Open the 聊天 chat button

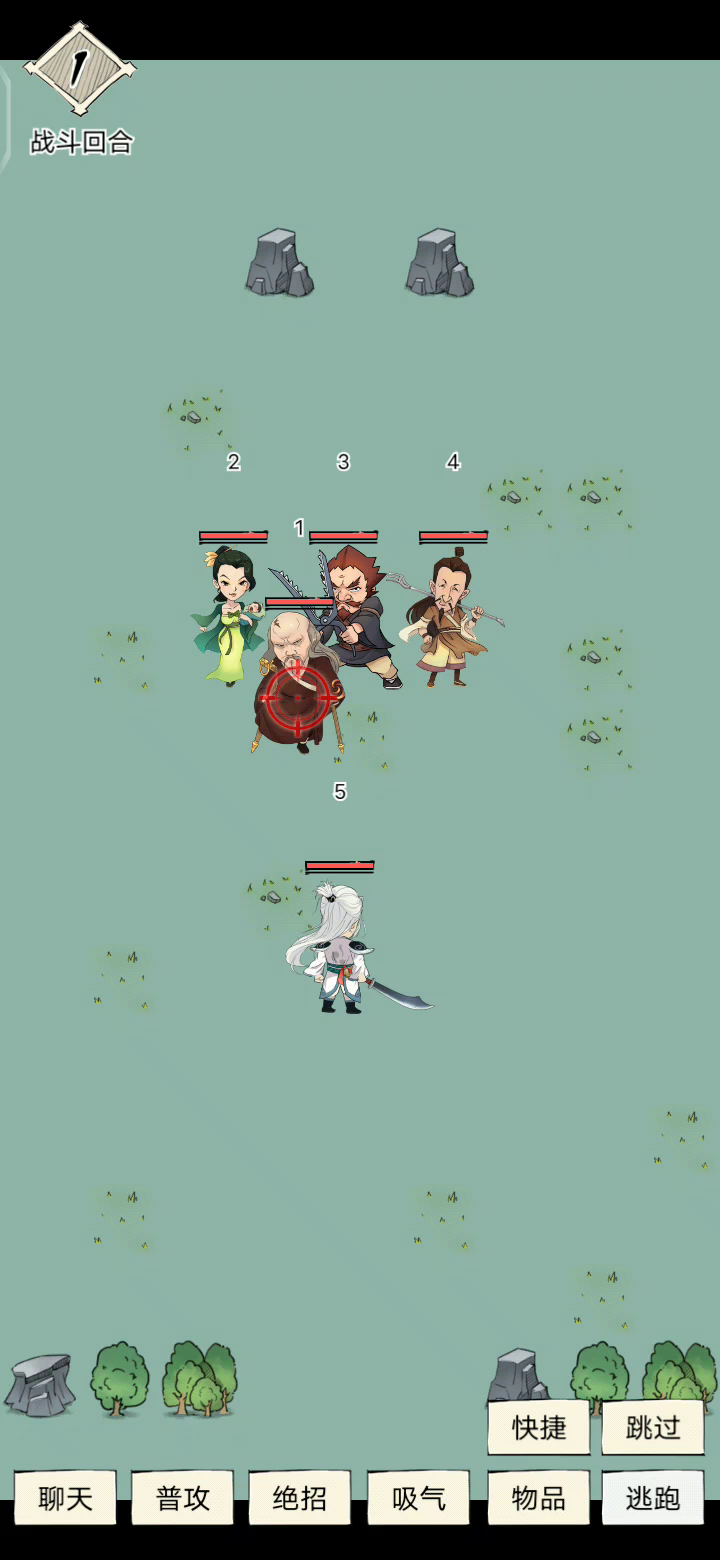click(x=65, y=1497)
